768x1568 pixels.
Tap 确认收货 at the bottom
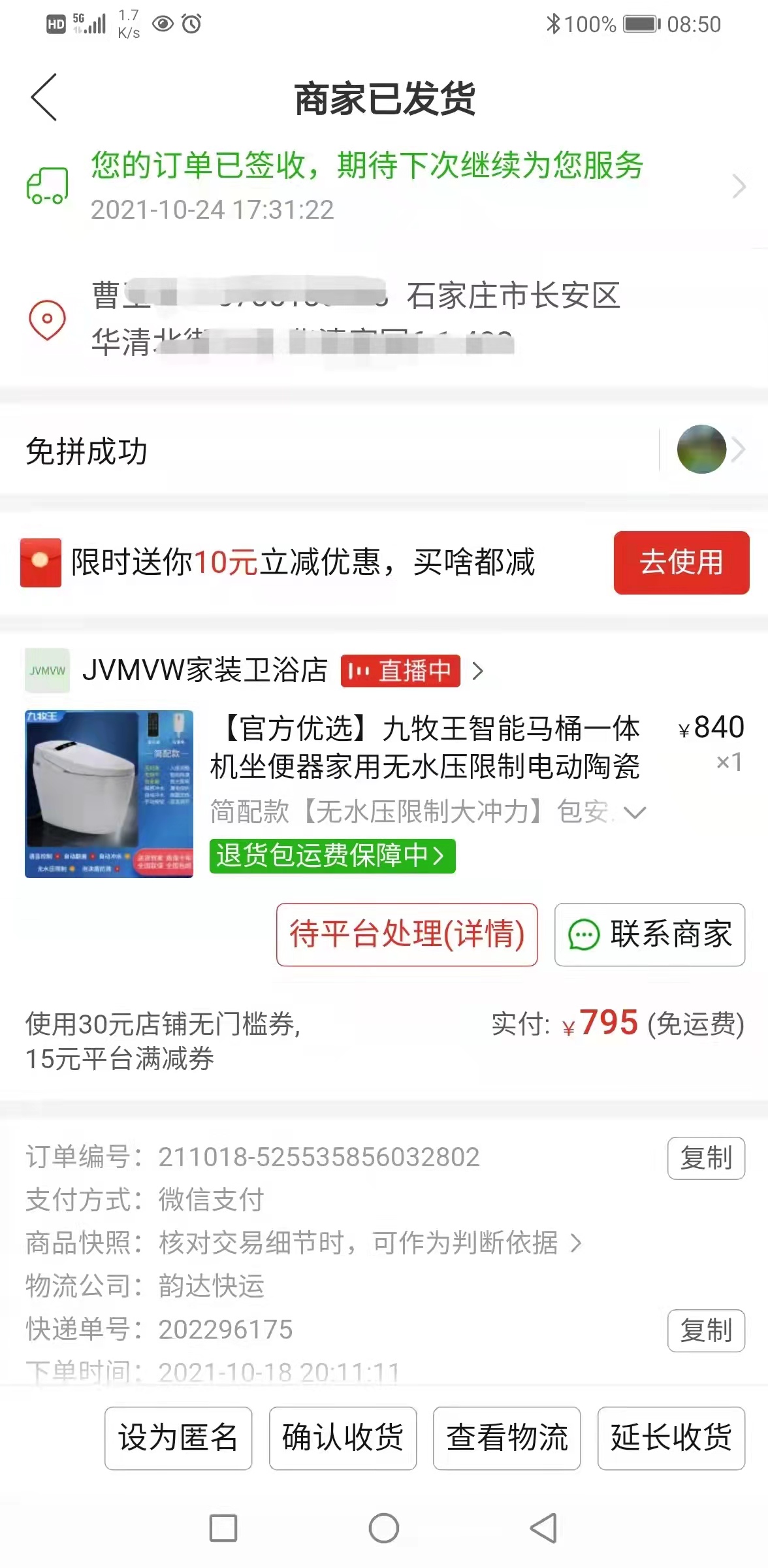(x=343, y=1439)
